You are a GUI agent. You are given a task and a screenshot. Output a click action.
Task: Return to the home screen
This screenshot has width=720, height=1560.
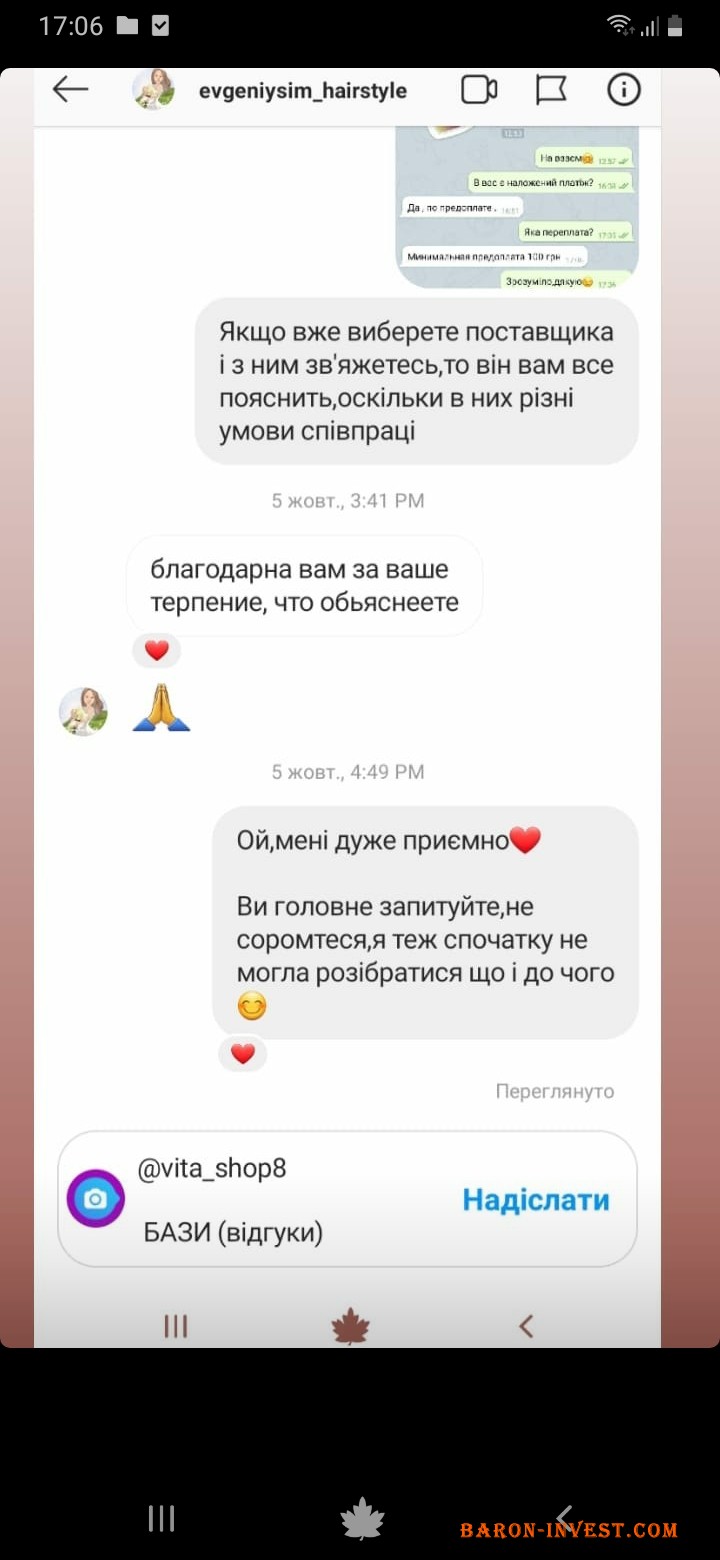(x=362, y=1519)
